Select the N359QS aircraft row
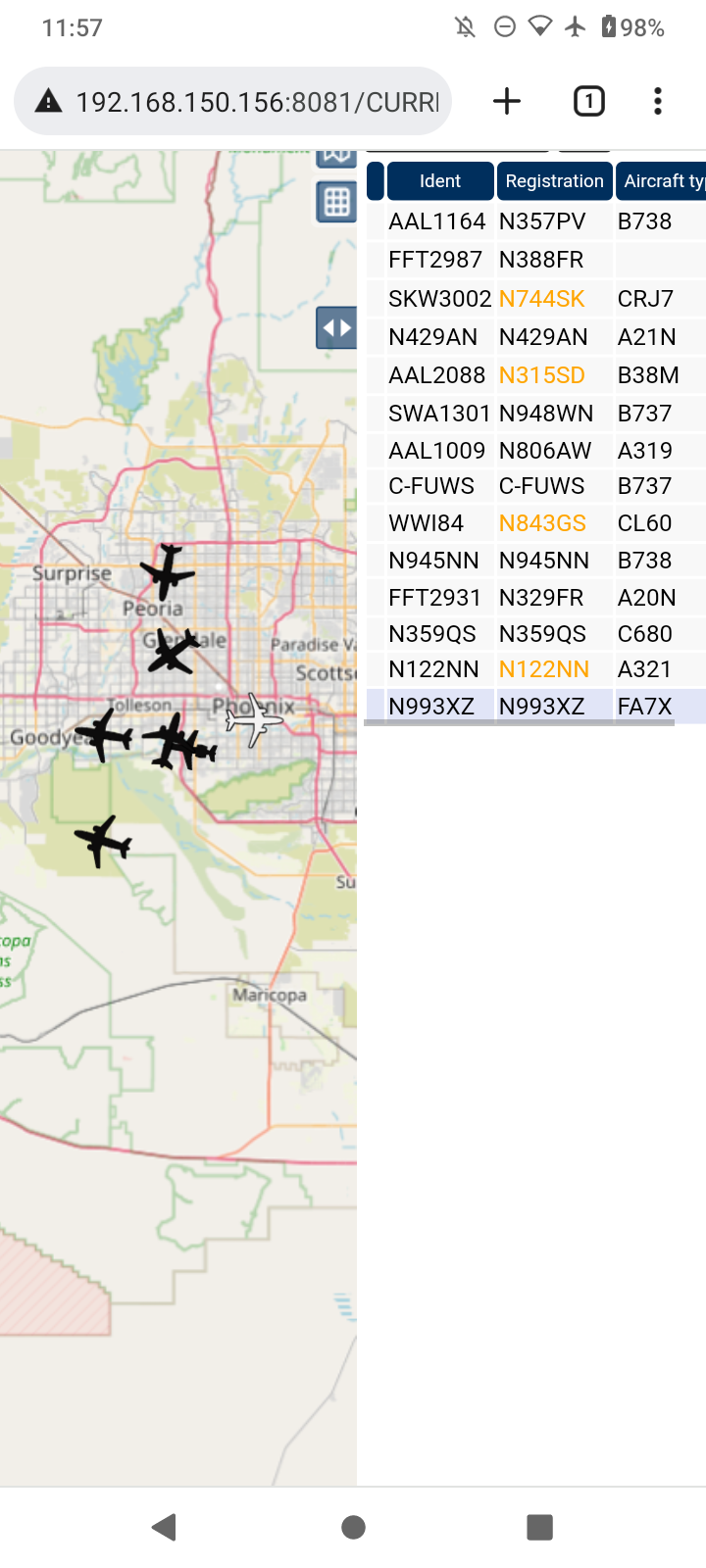The width and height of the screenshot is (706, 1568). click(536, 633)
